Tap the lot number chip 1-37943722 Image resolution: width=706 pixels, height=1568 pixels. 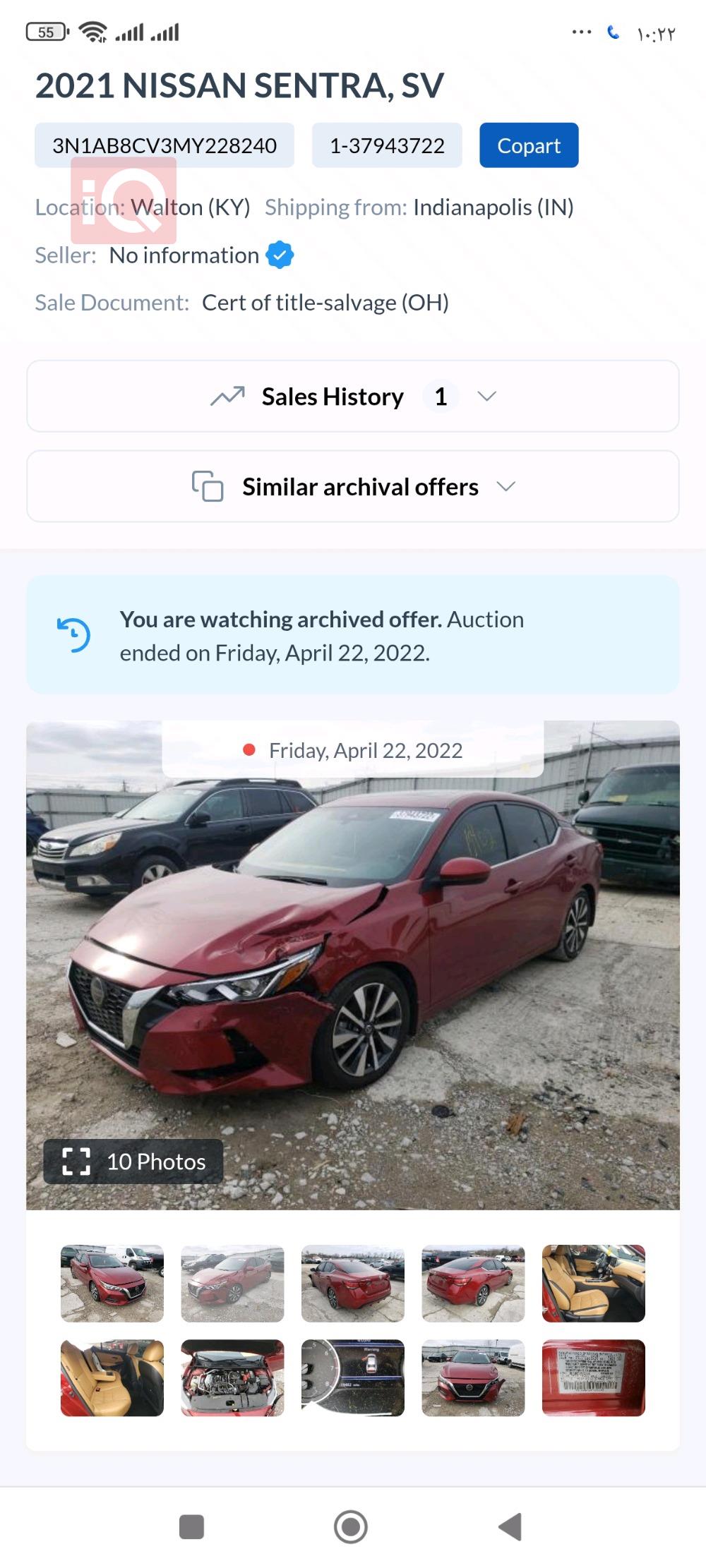[387, 145]
